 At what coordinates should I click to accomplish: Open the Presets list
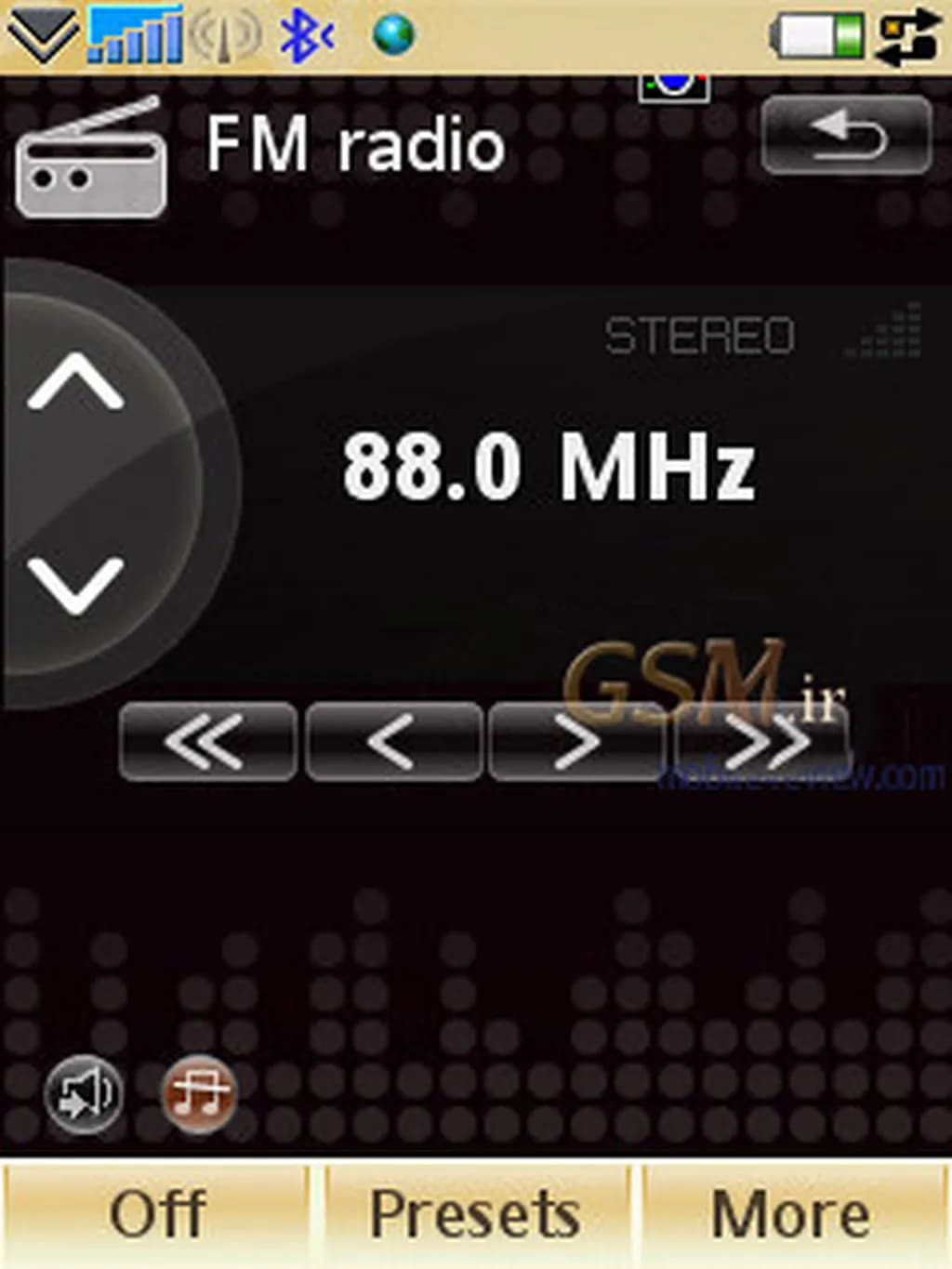[x=475, y=1214]
